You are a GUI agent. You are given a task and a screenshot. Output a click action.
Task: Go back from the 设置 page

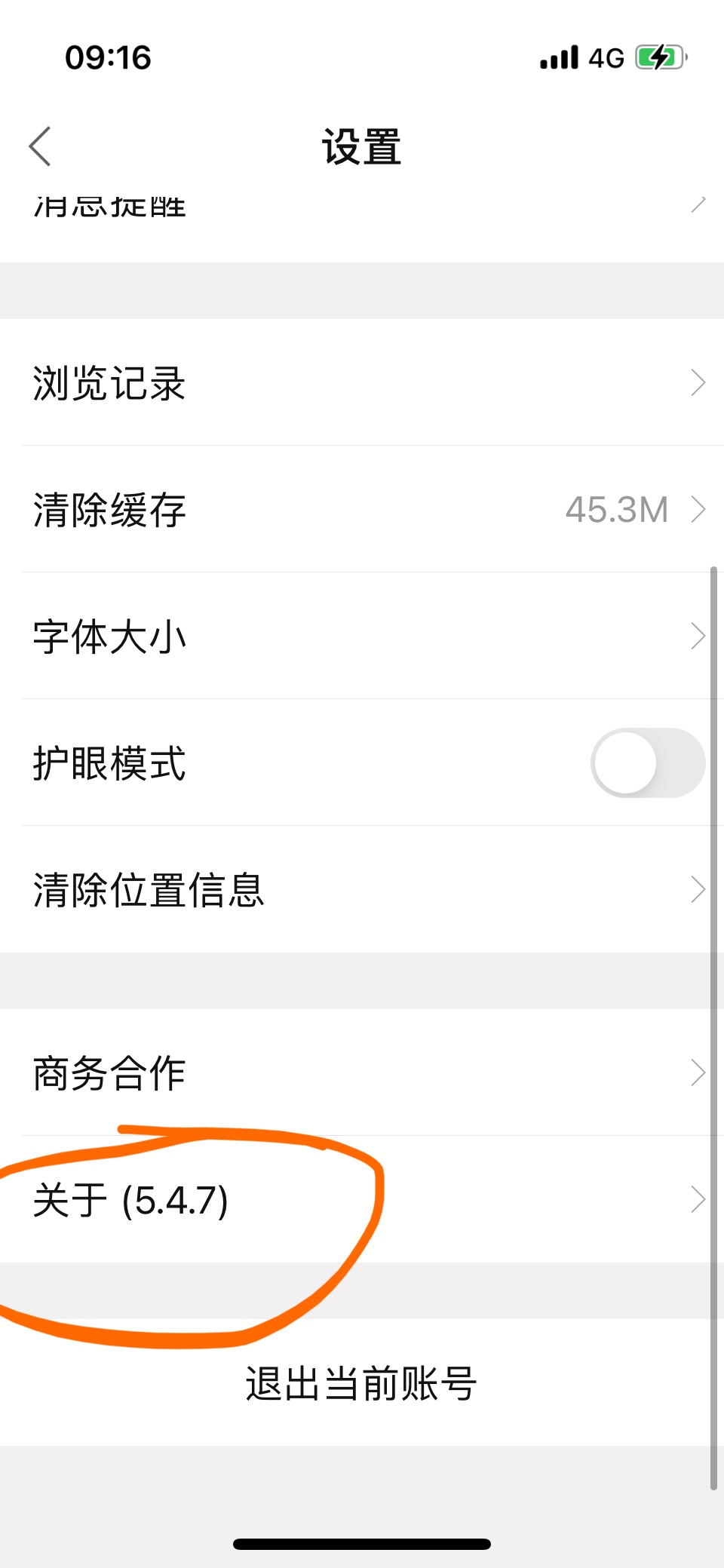tap(40, 146)
